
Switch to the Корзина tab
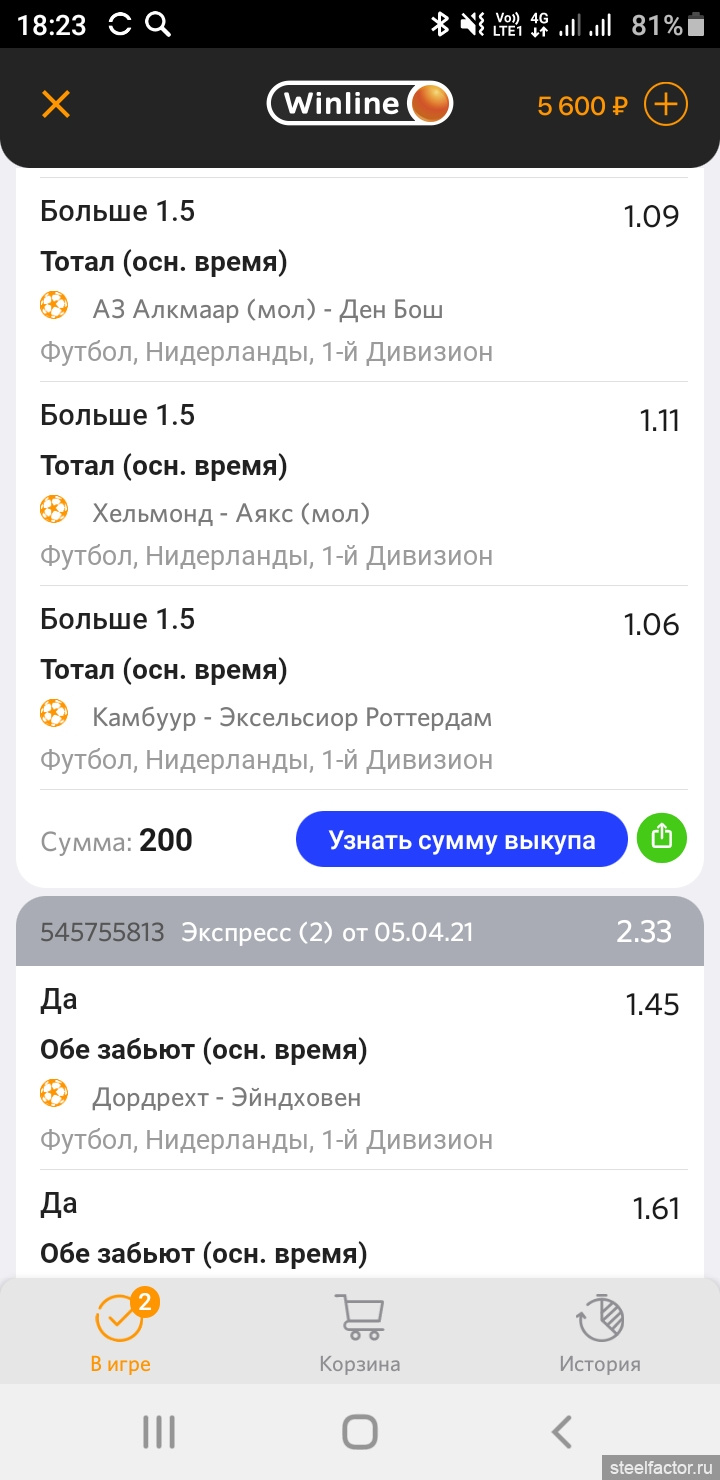click(360, 1332)
